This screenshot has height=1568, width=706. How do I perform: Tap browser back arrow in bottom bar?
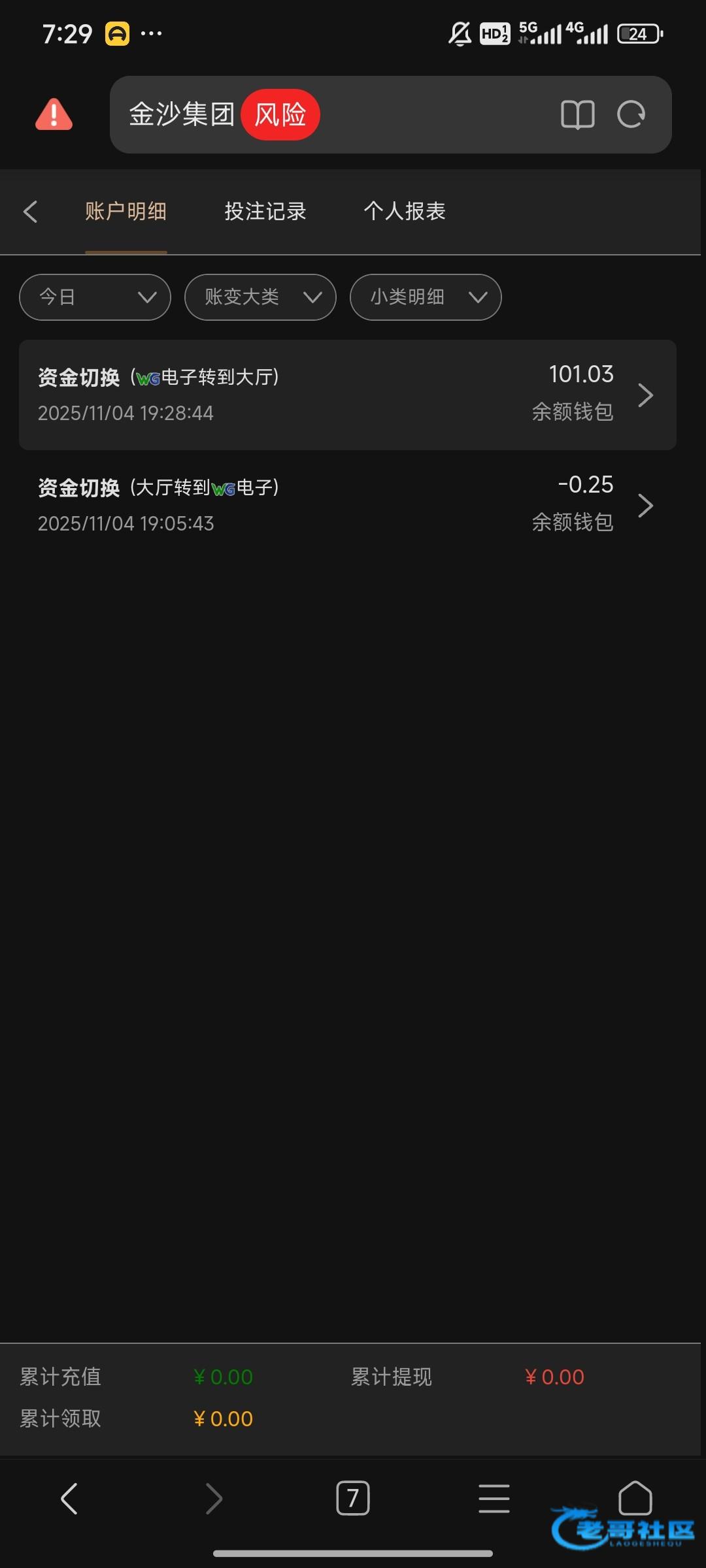(x=69, y=1498)
